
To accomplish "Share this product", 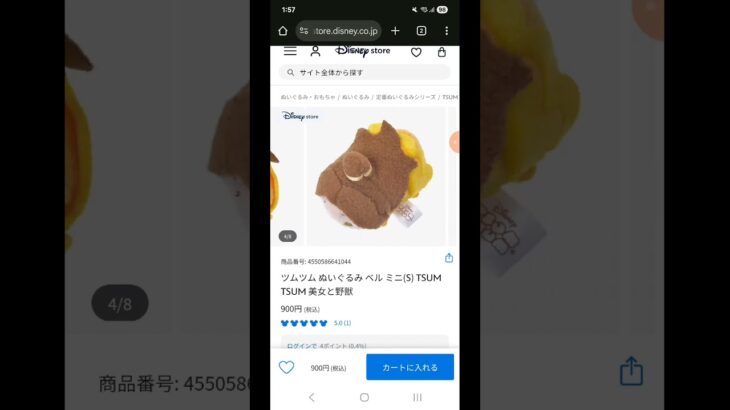I will (x=449, y=258).
